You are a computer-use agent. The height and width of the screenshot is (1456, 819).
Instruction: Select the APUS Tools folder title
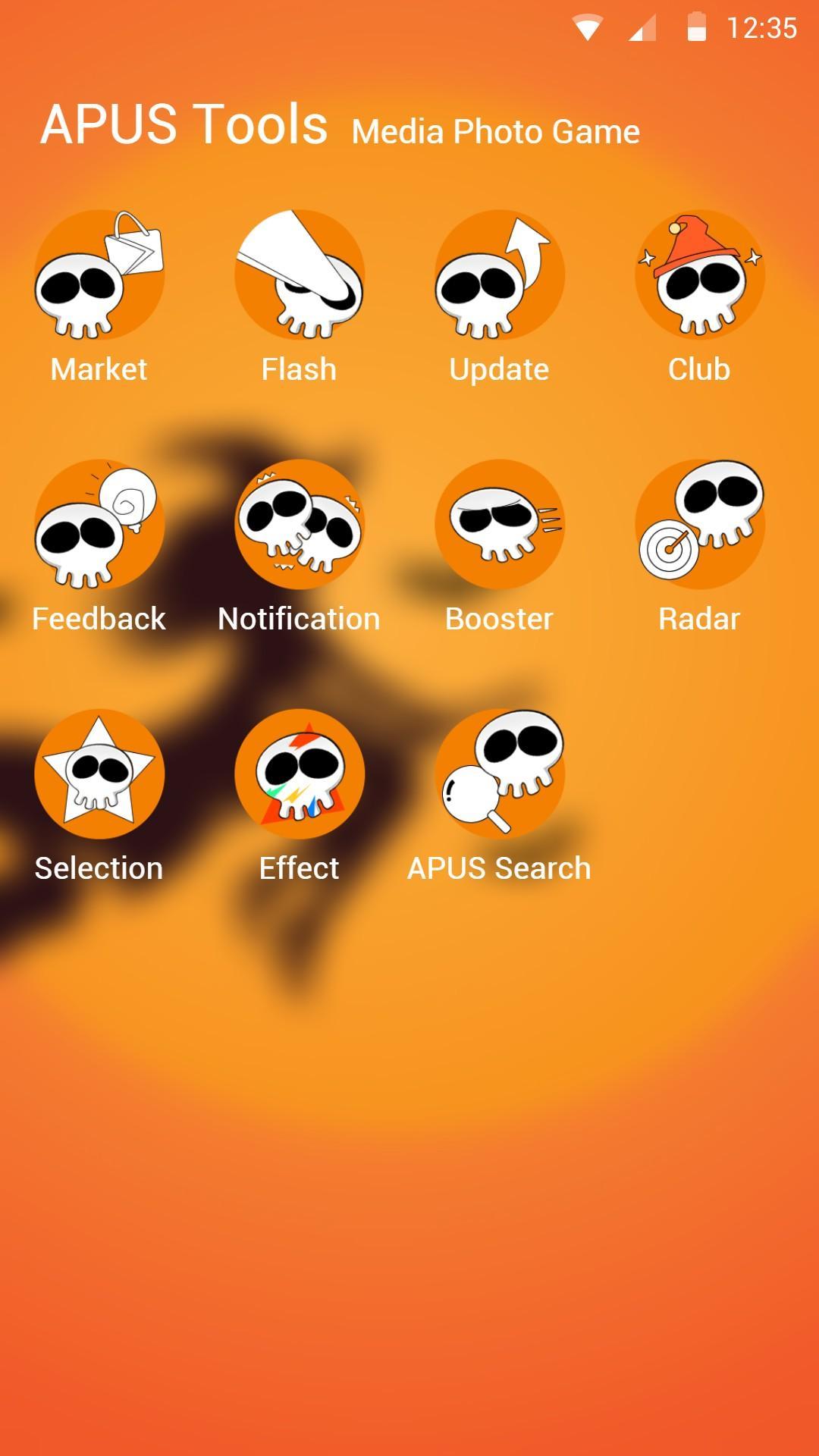pos(184,126)
